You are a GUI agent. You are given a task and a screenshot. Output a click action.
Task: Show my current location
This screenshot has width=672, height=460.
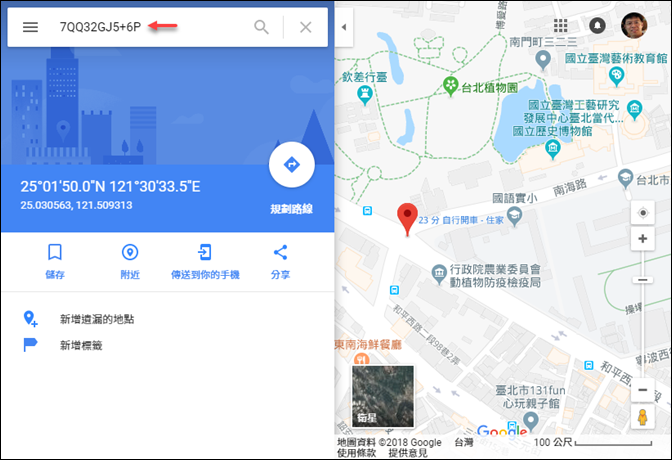[x=643, y=213]
